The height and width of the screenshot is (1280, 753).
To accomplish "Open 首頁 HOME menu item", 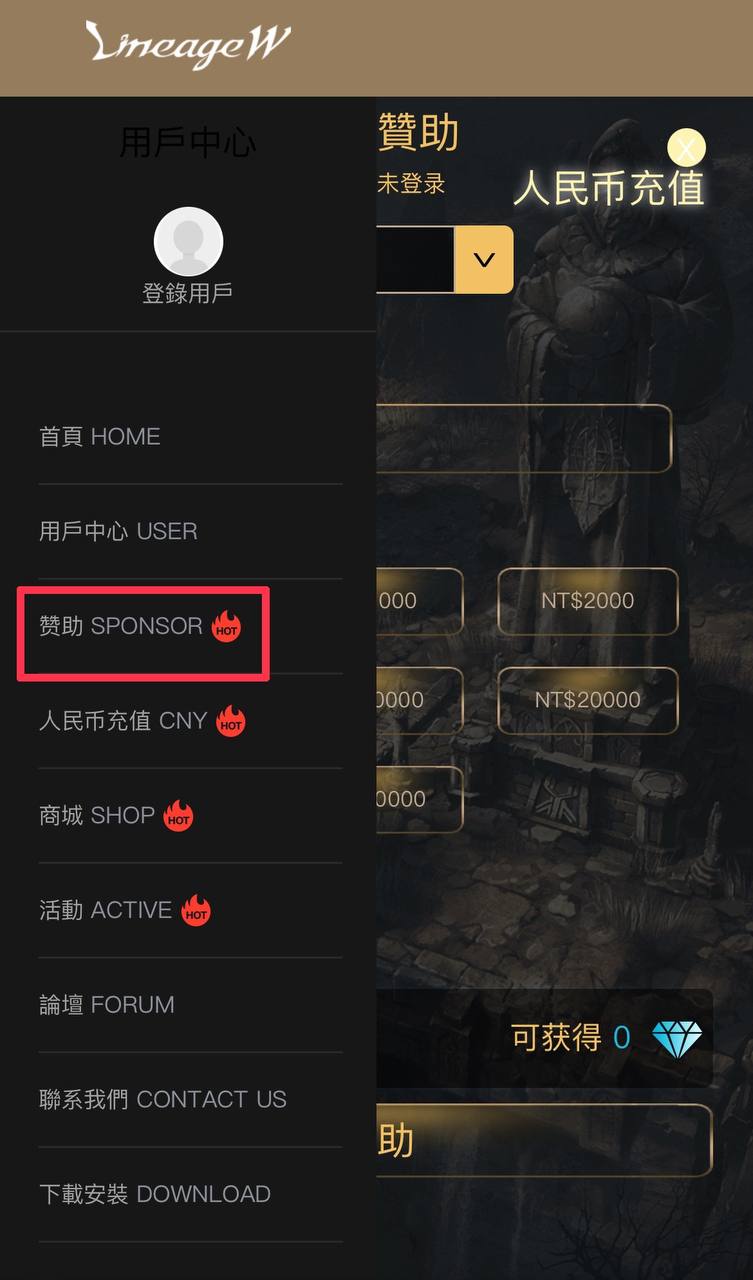I will [x=100, y=437].
